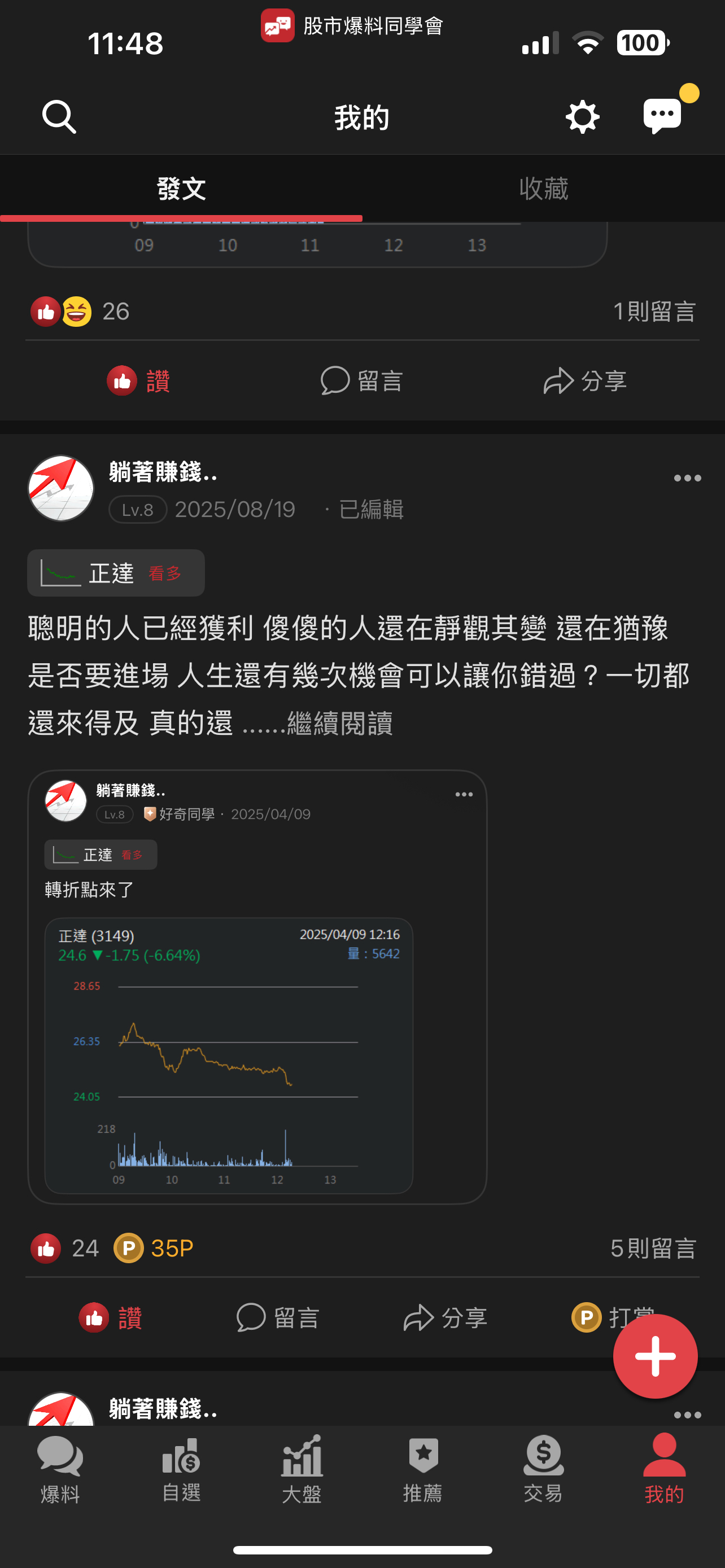The image size is (725, 1568).
Task: Switch to the 收藏 tab
Action: tap(543, 189)
